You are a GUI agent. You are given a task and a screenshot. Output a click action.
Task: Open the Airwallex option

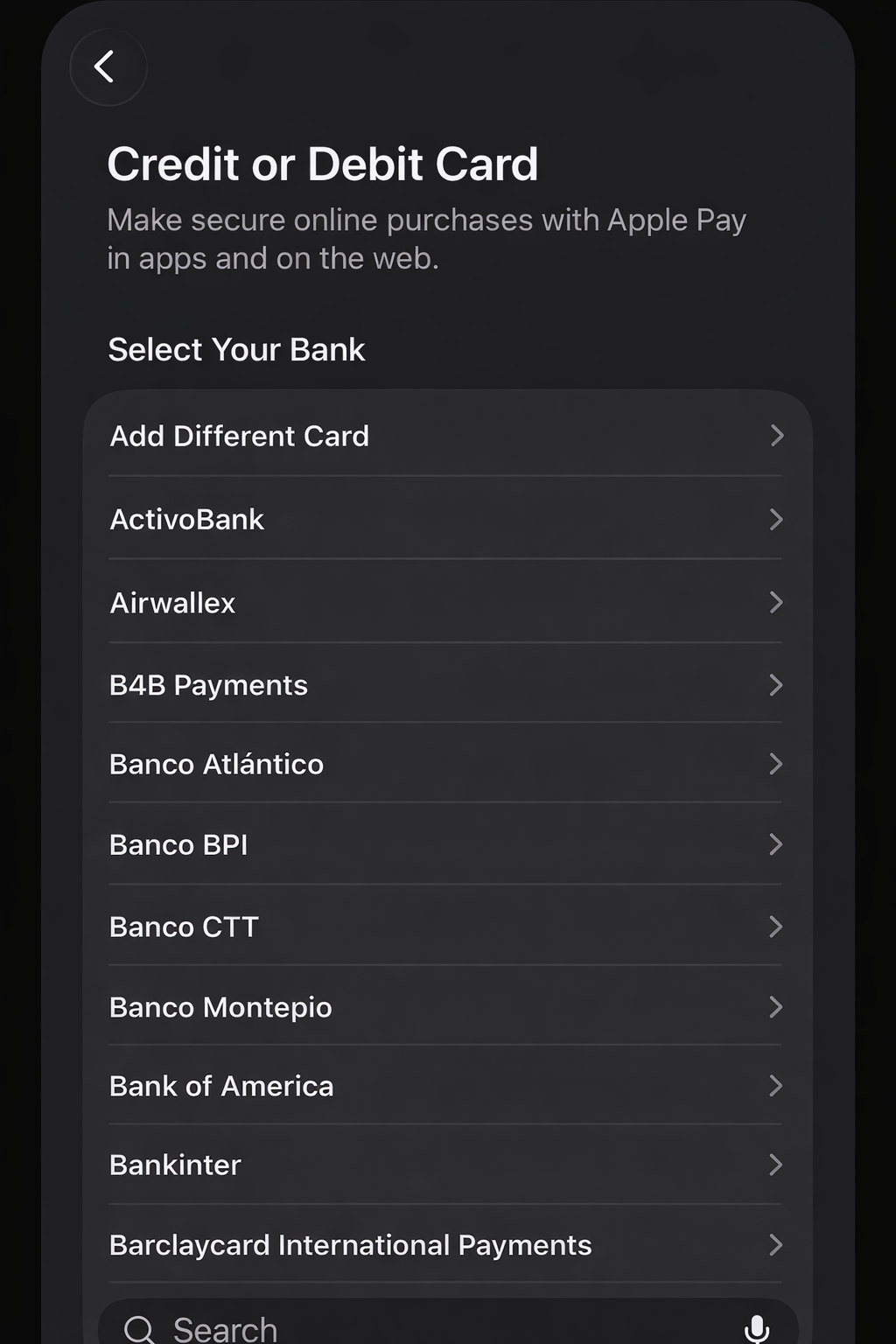[446, 602]
